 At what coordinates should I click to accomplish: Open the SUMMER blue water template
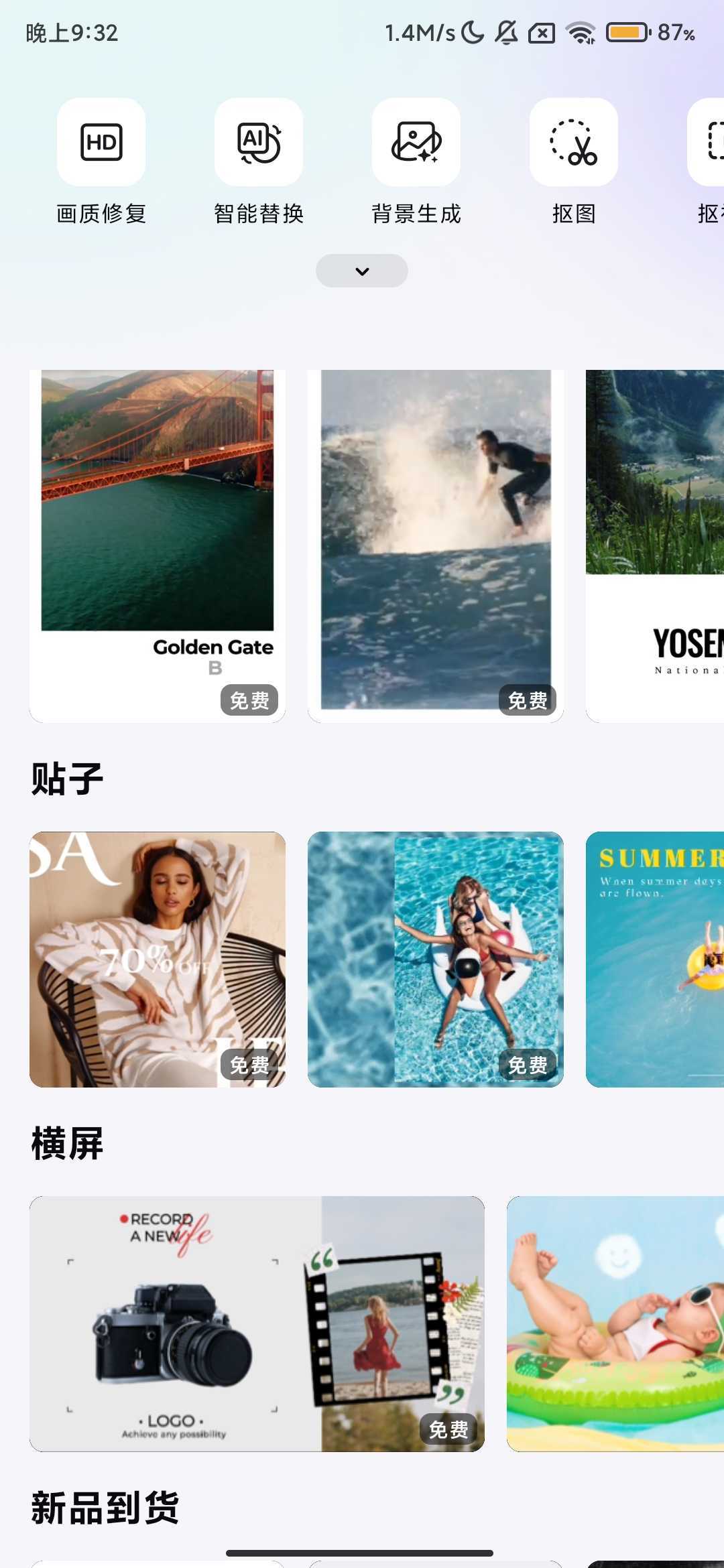[655, 959]
